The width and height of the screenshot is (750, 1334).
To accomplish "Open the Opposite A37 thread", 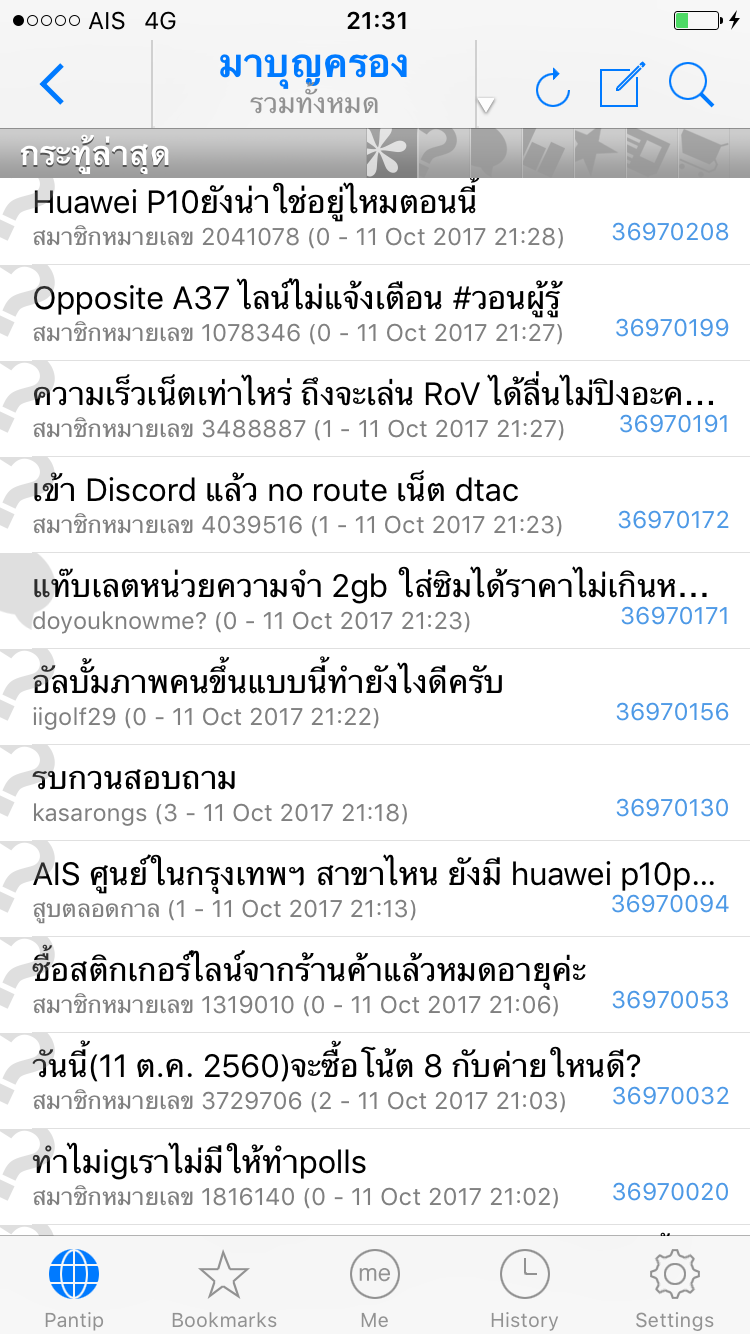I will coord(375,313).
